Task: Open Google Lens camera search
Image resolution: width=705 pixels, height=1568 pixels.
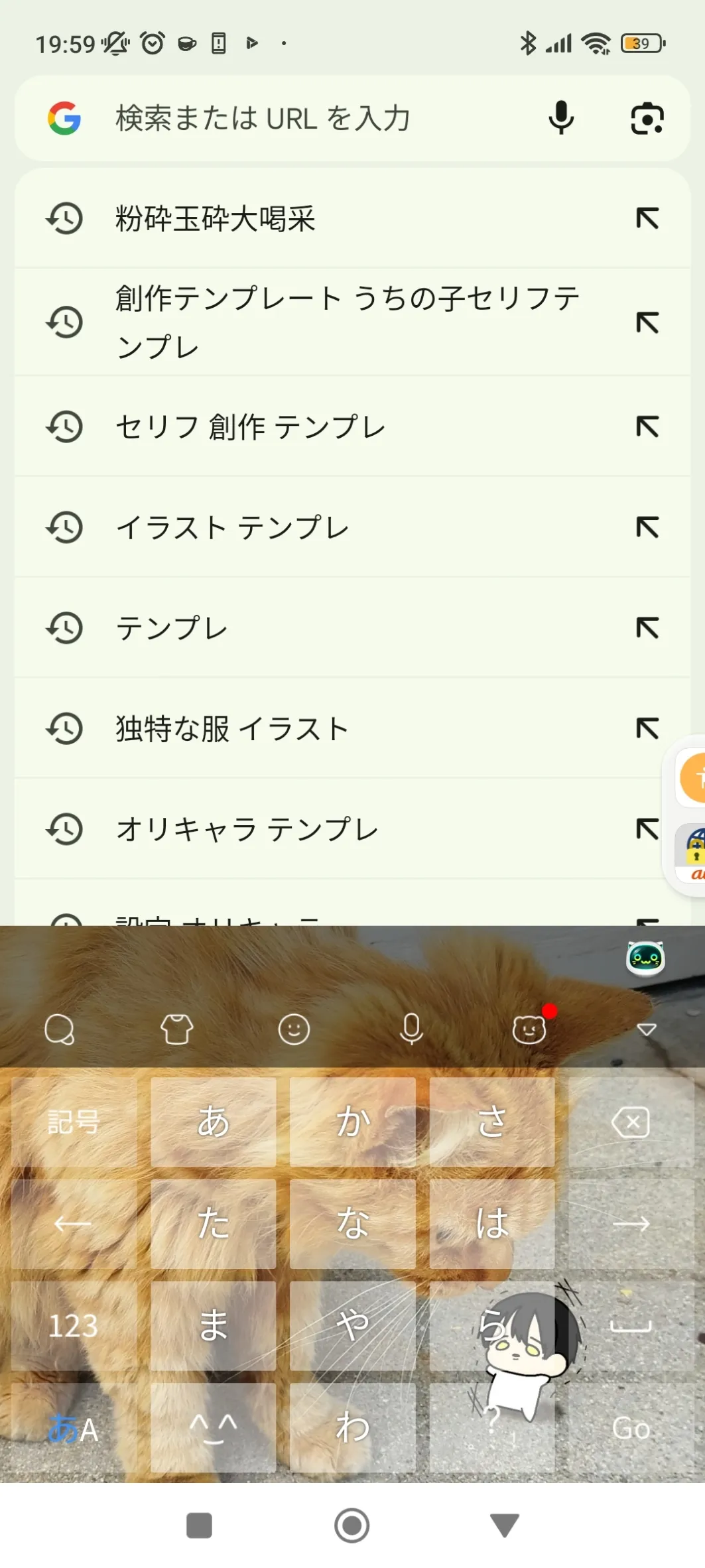Action: click(x=647, y=119)
